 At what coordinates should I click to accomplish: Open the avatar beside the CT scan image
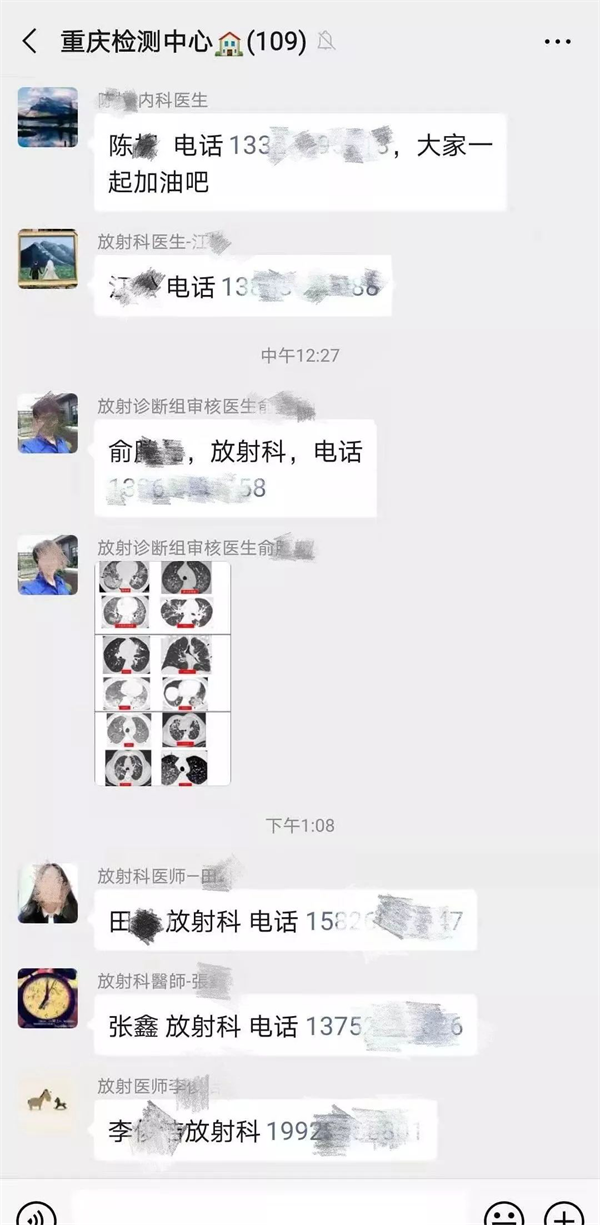pyautogui.click(x=47, y=565)
